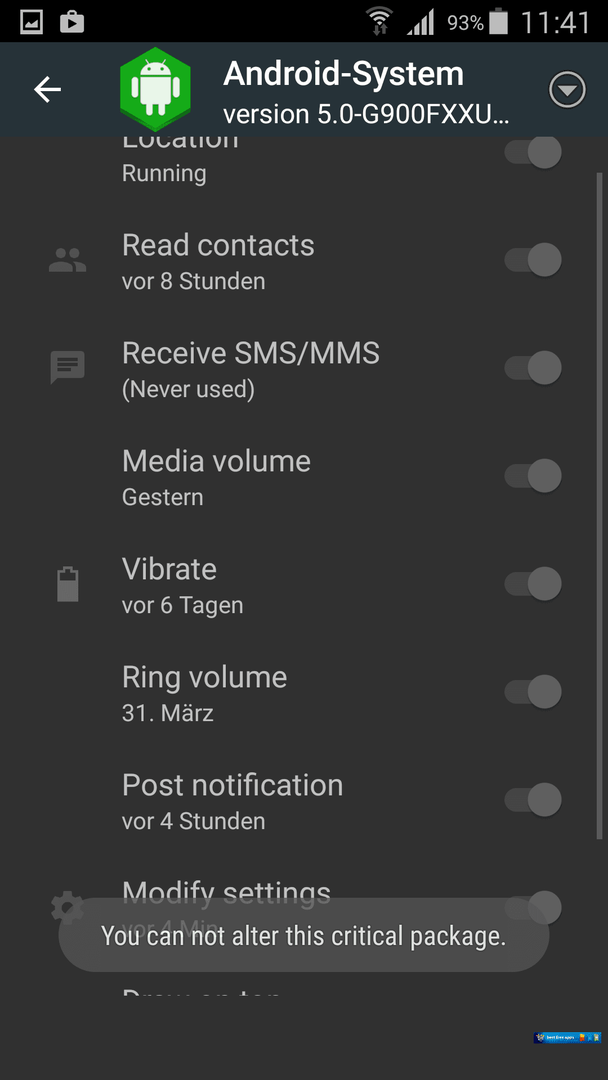Switch the Ring volume toggle
Image resolution: width=608 pixels, height=1080 pixels.
point(533,692)
